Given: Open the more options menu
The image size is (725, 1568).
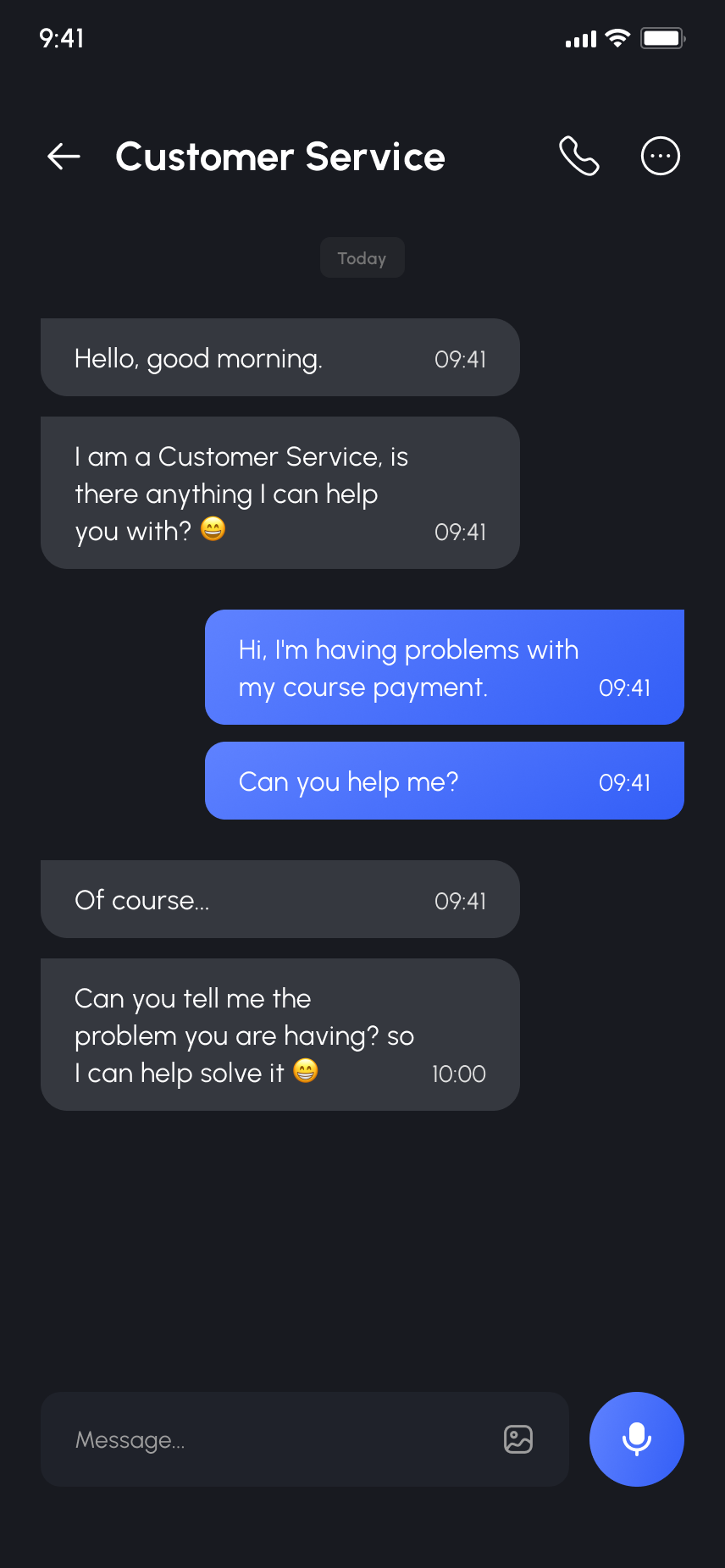Looking at the screenshot, I should [661, 157].
